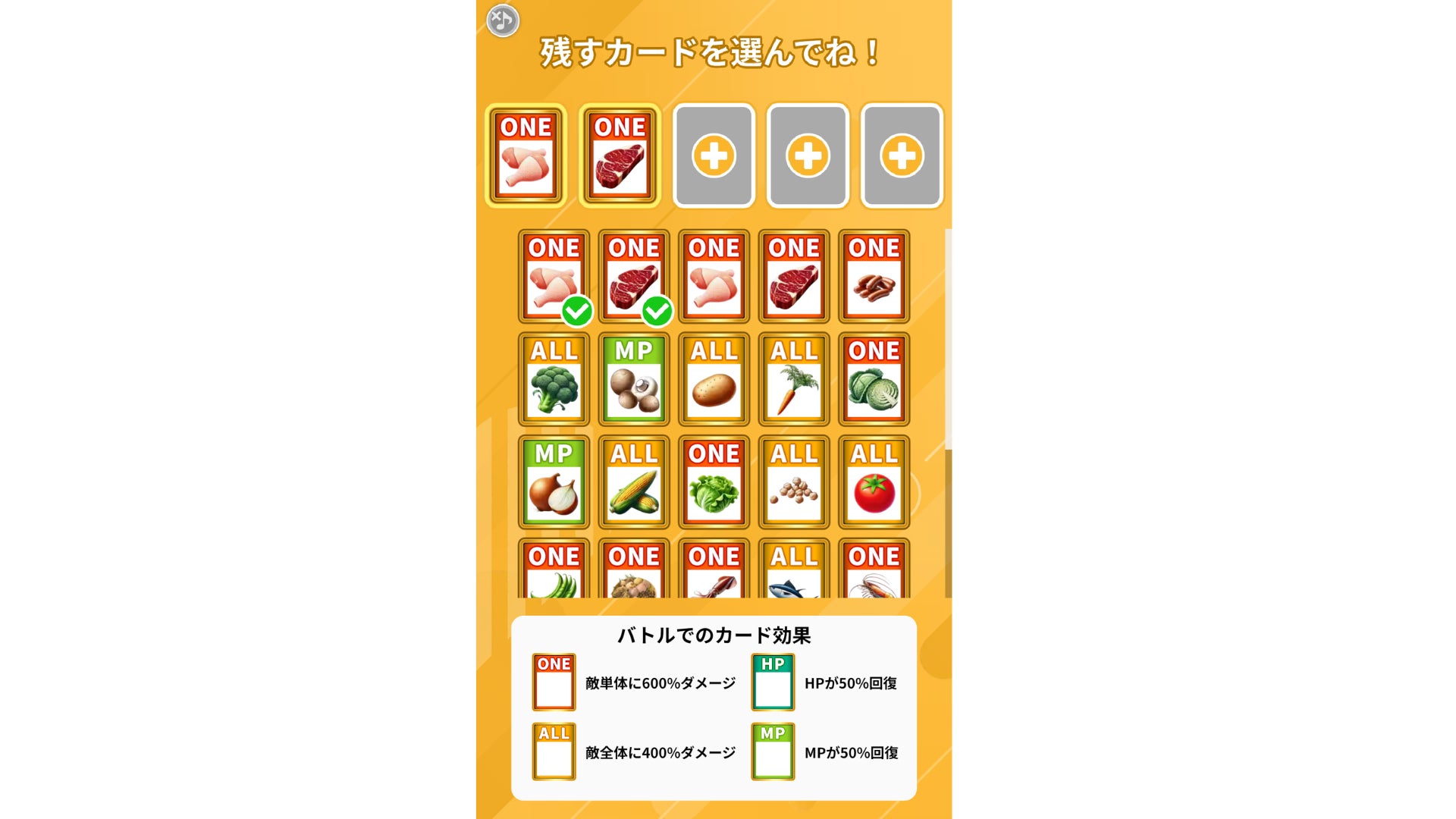Select the ONE sausage card
Viewport: 1456px width, 819px height.
(874, 277)
